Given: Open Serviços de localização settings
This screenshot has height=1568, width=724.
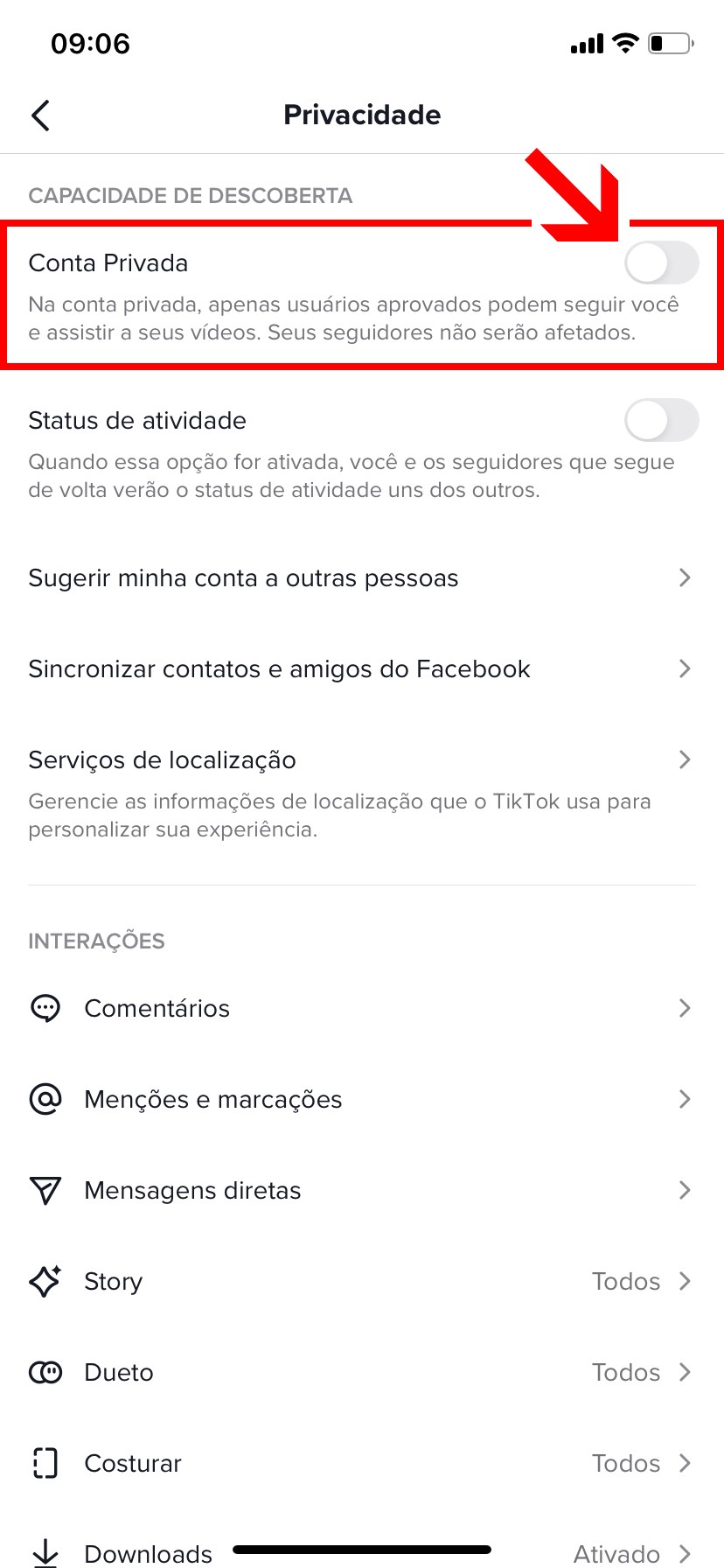Looking at the screenshot, I should pyautogui.click(x=360, y=760).
